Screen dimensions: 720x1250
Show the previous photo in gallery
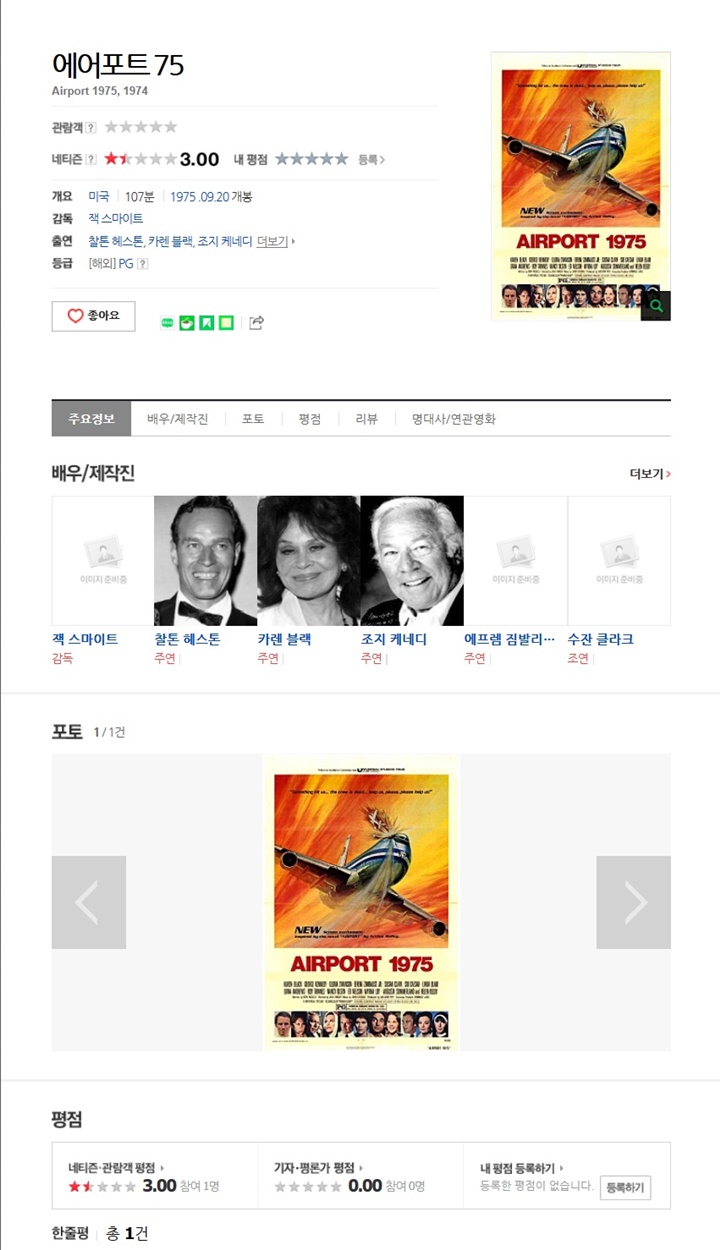point(89,902)
